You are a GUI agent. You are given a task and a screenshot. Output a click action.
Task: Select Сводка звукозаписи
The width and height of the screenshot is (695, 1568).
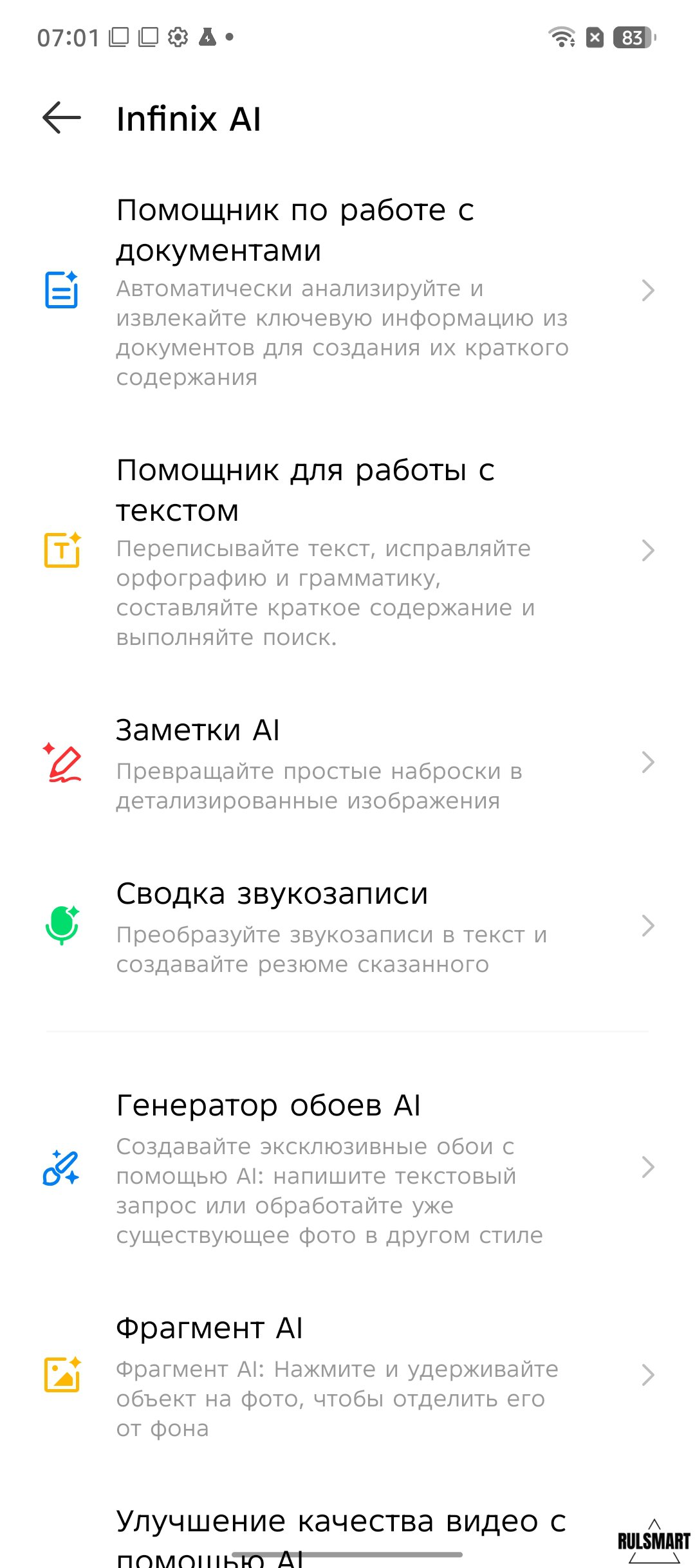[347, 927]
